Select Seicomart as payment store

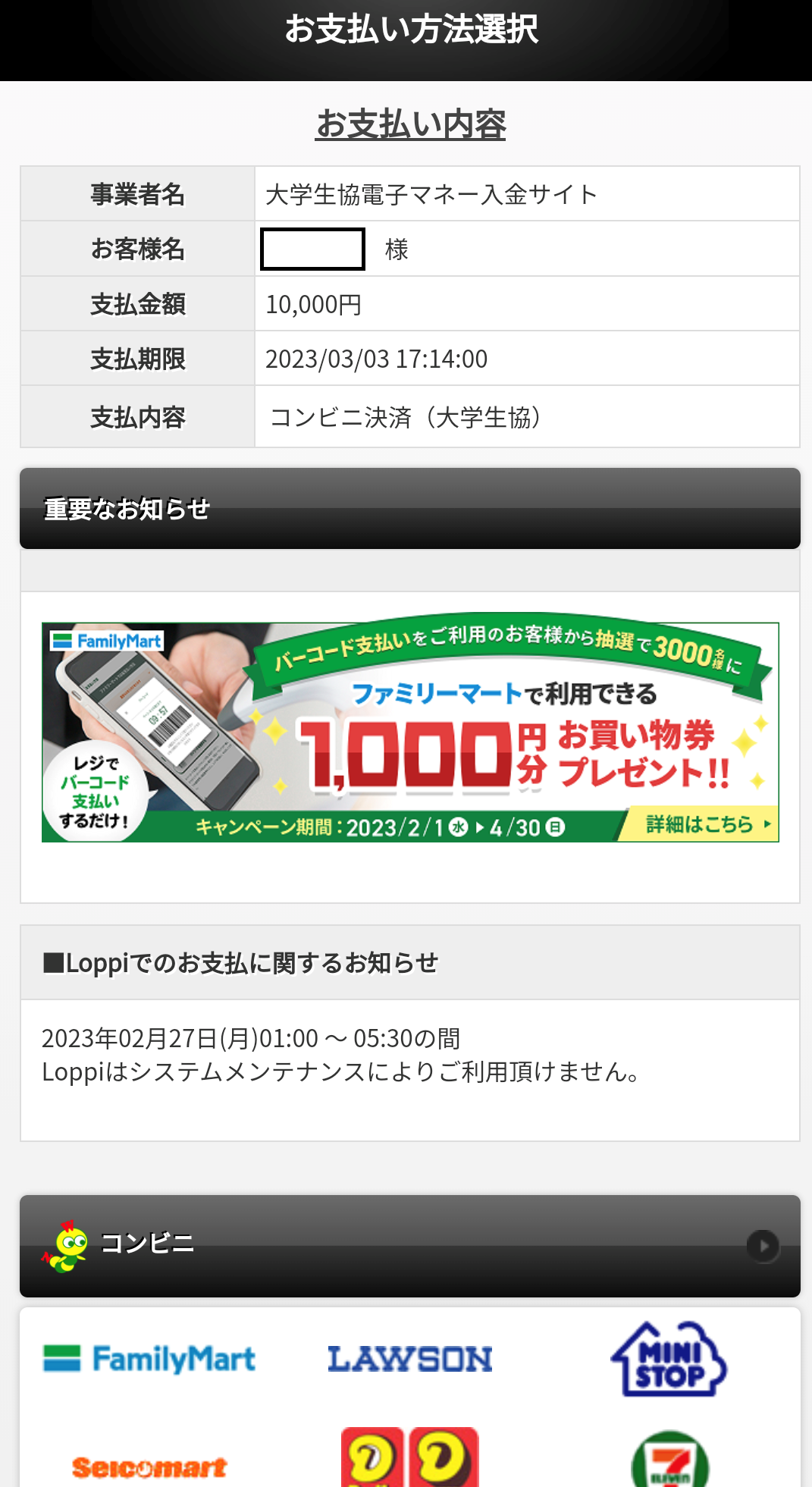[x=149, y=1467]
